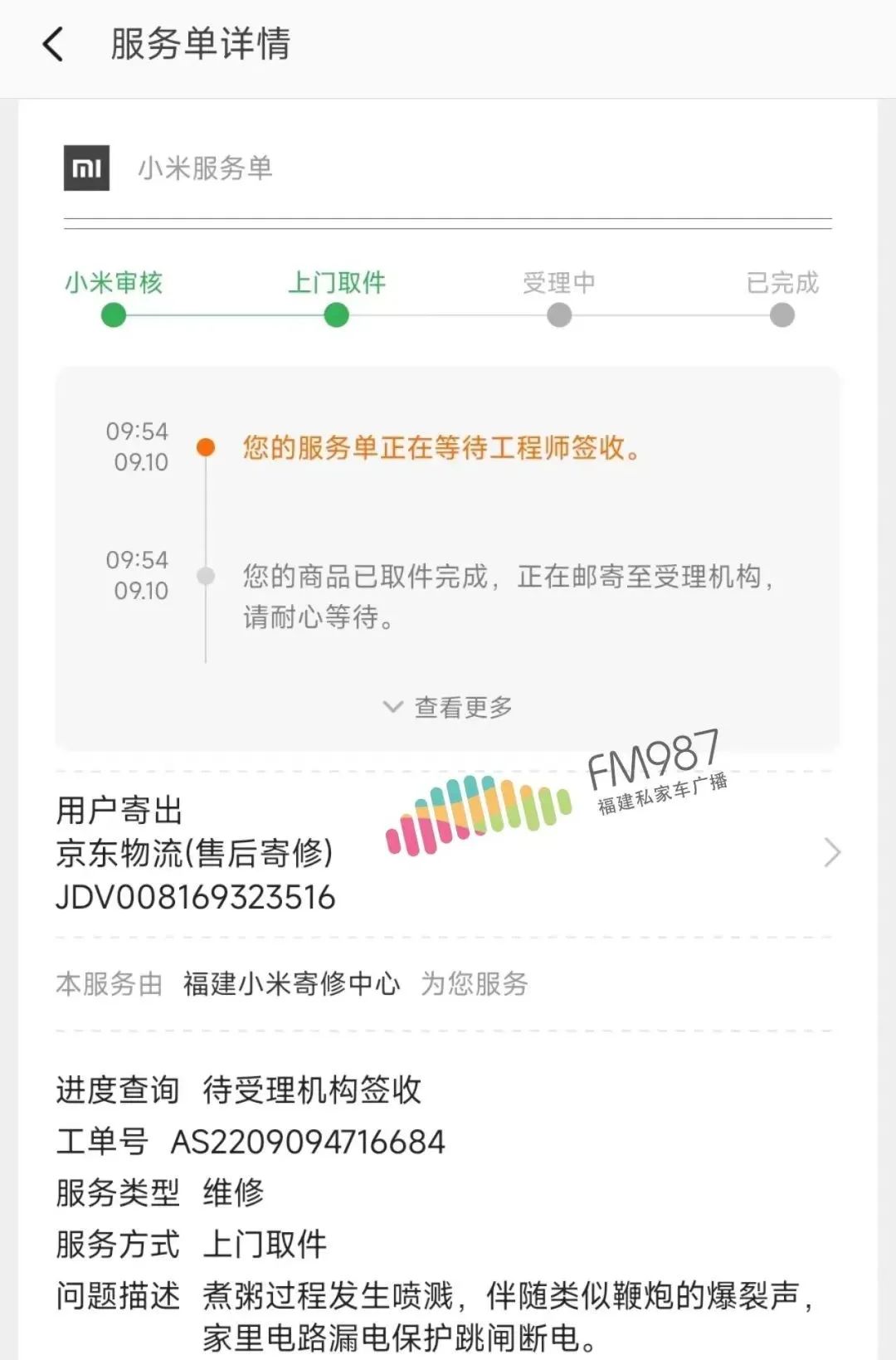This screenshot has height=1360, width=896.
Task: Tap the 已完成 step circle
Action: tap(780, 315)
